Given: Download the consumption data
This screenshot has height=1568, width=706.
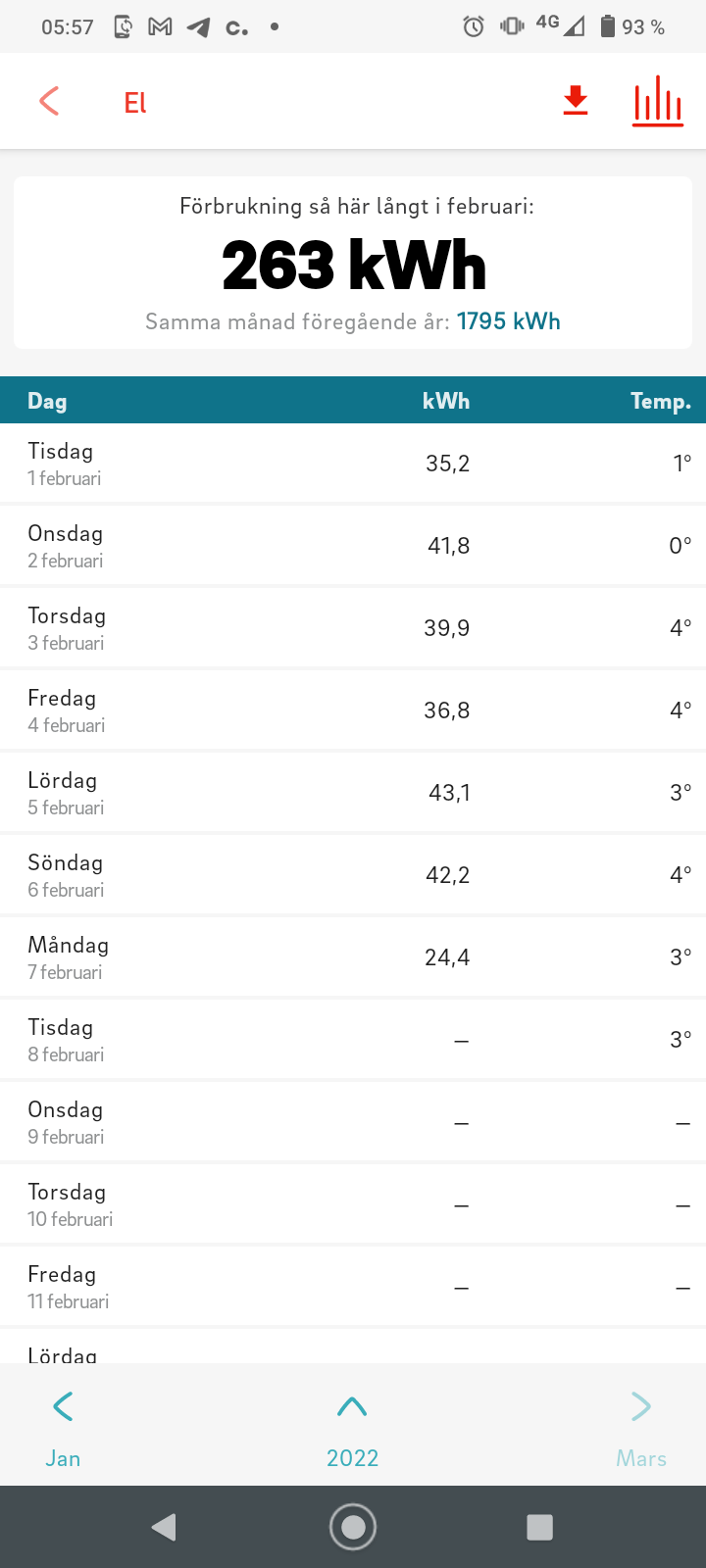Looking at the screenshot, I should (576, 101).
